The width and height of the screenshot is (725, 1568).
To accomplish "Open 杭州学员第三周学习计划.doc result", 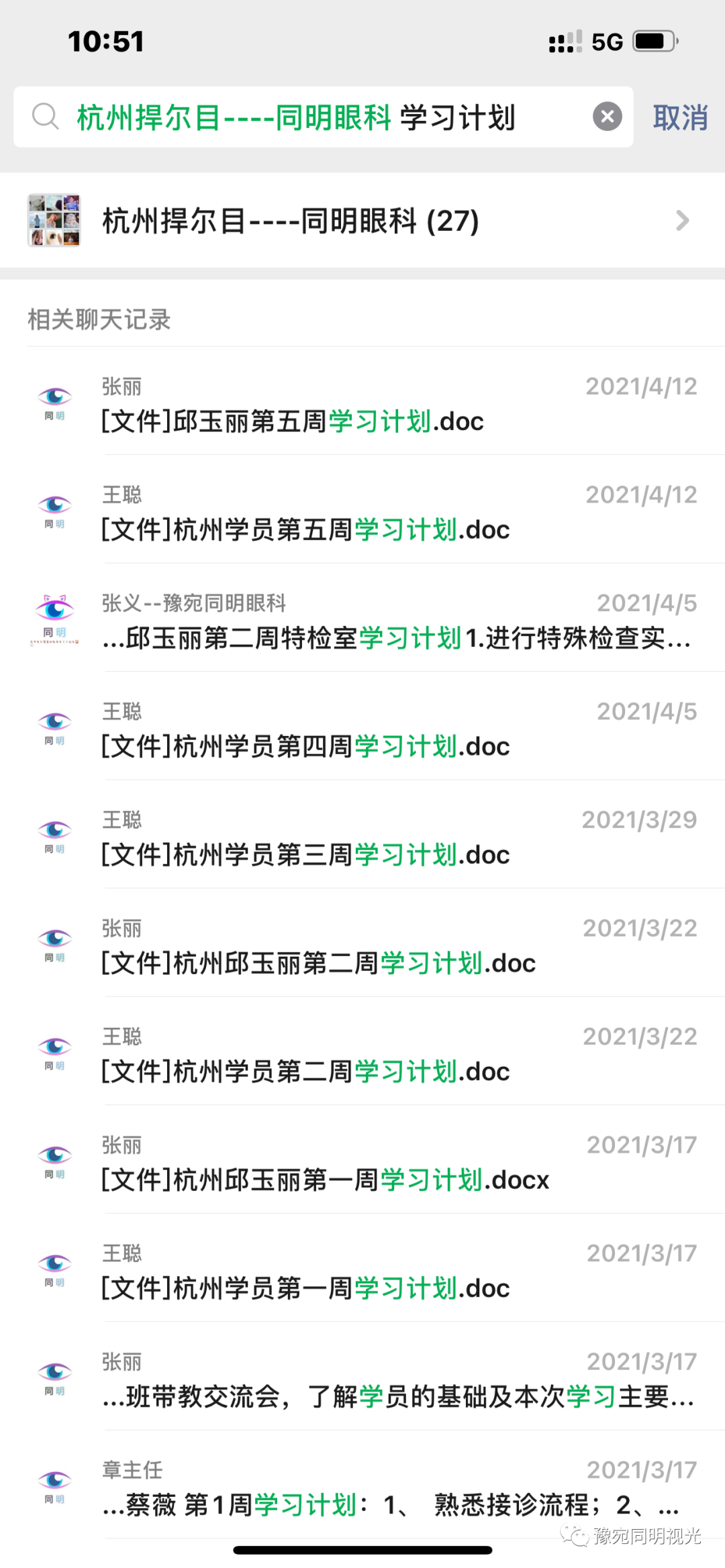I will [x=362, y=835].
